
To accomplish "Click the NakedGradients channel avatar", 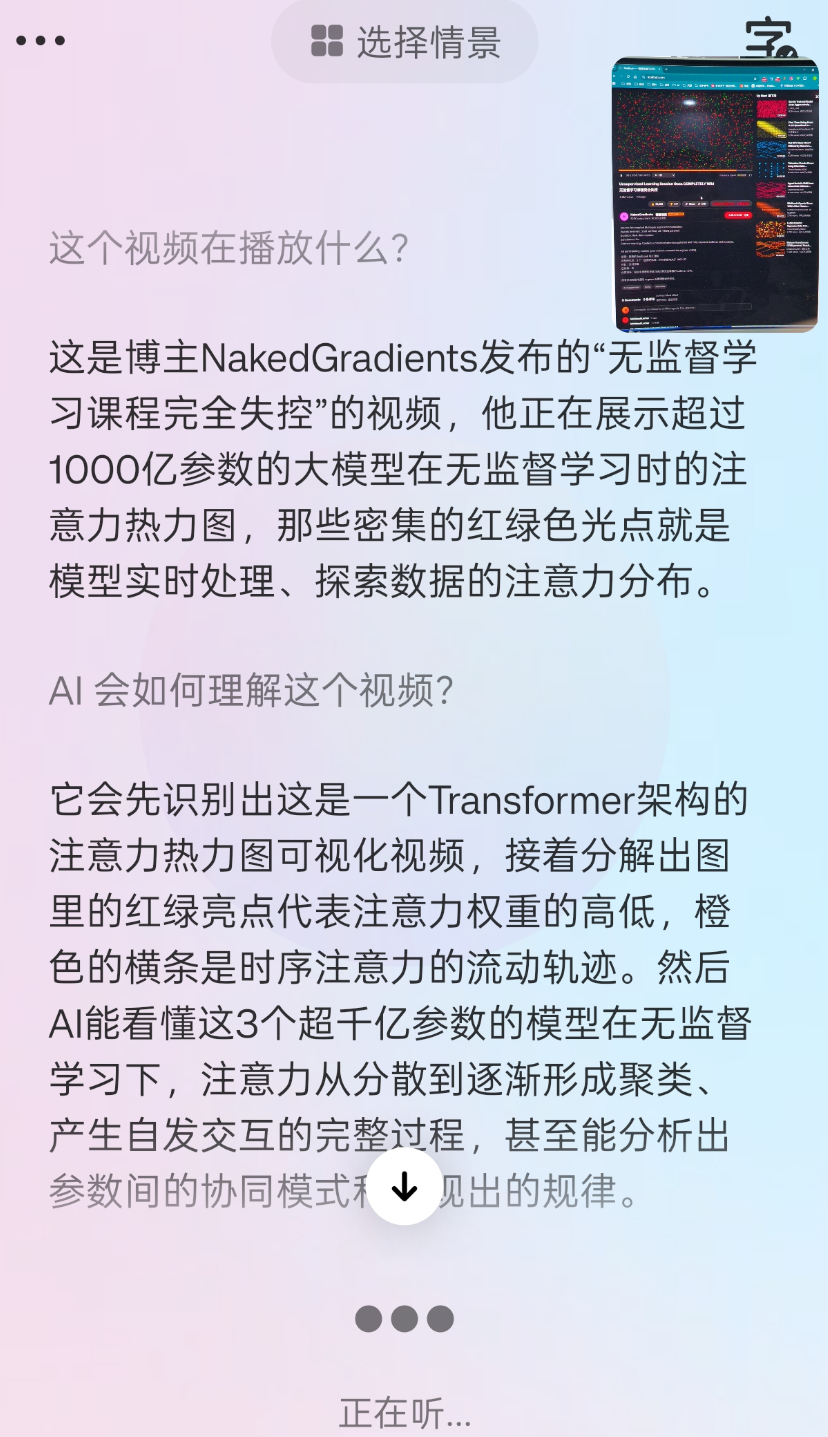I will 624,215.
